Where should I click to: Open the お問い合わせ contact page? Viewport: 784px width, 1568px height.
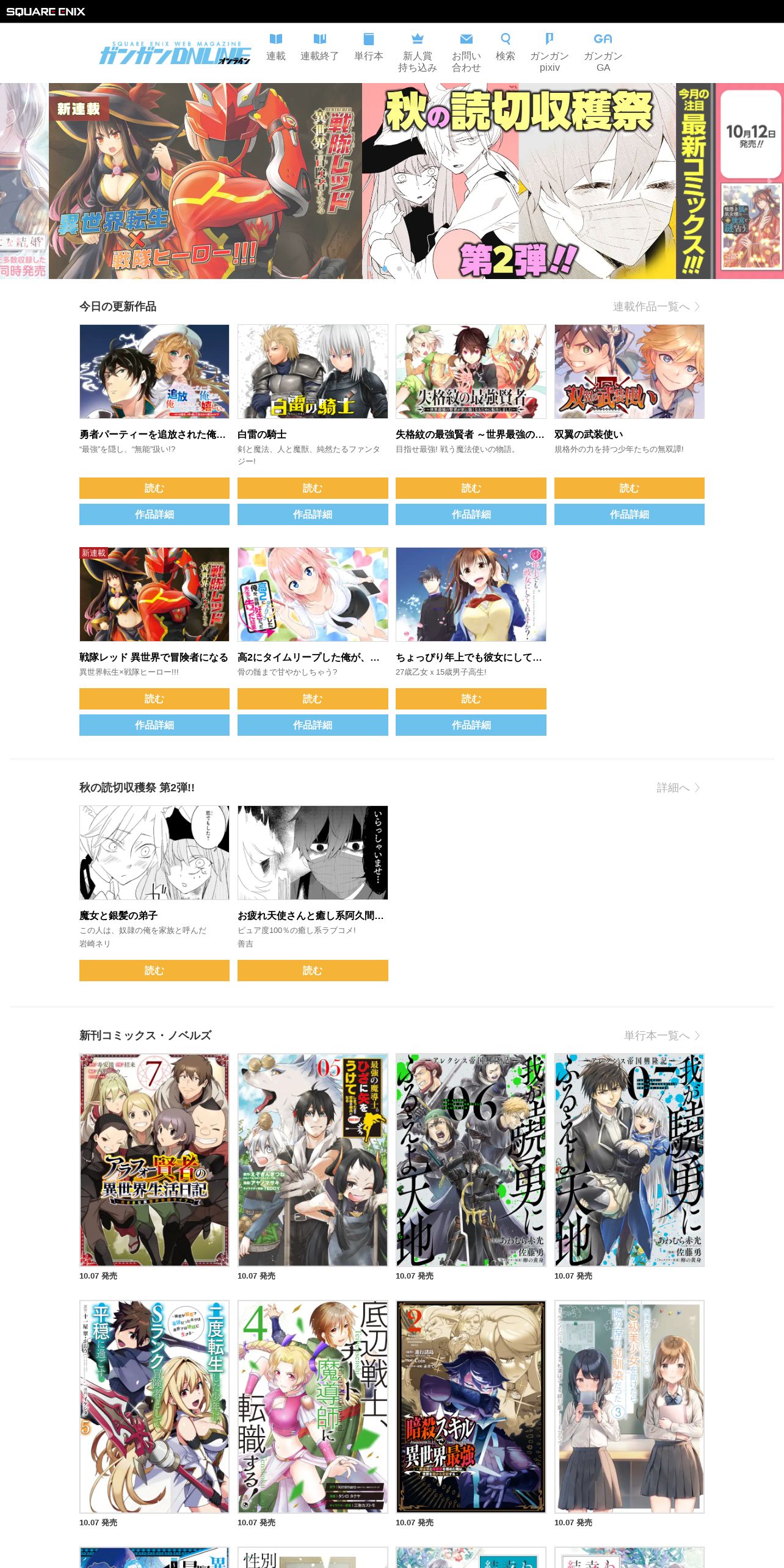[466, 53]
